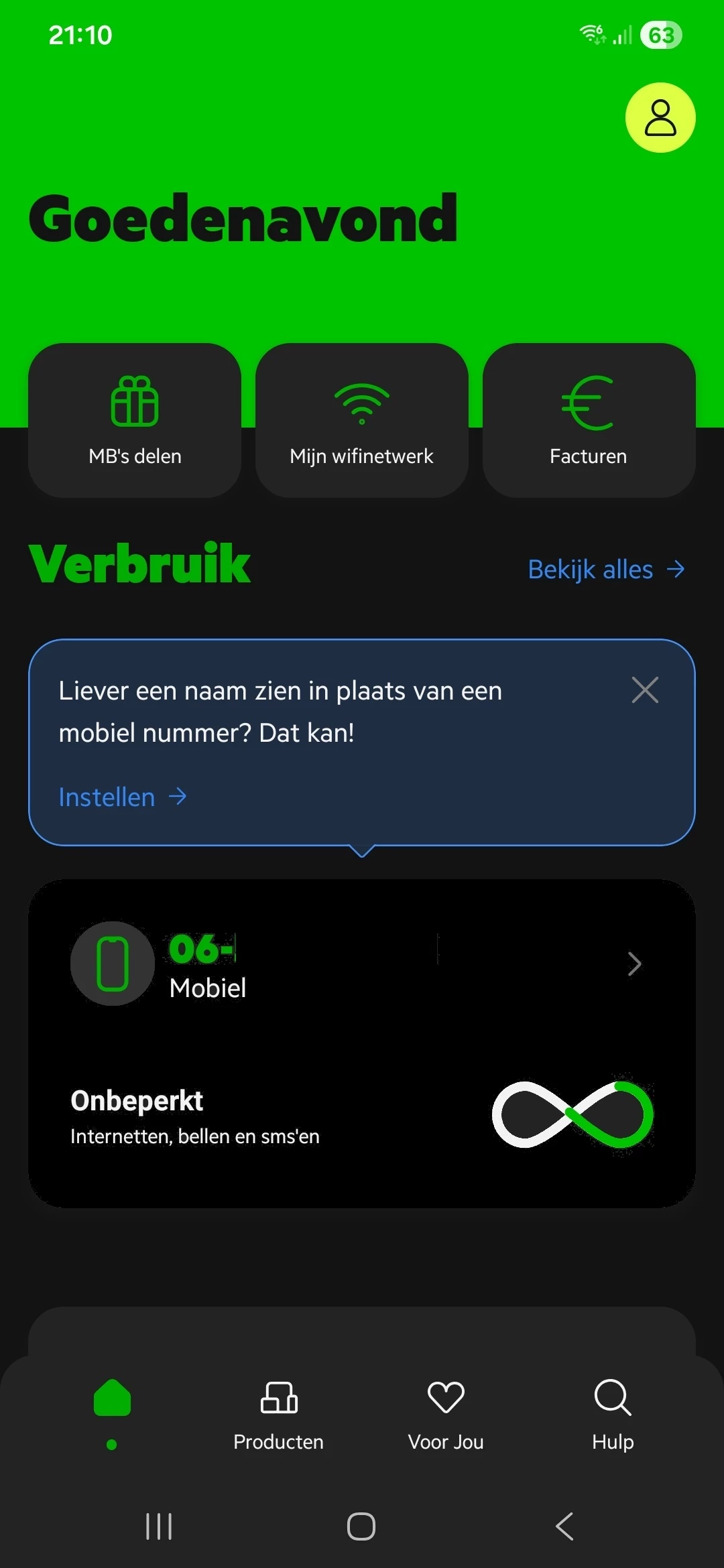The image size is (724, 1568).
Task: Open Facturen invoices shortcut
Action: click(589, 420)
